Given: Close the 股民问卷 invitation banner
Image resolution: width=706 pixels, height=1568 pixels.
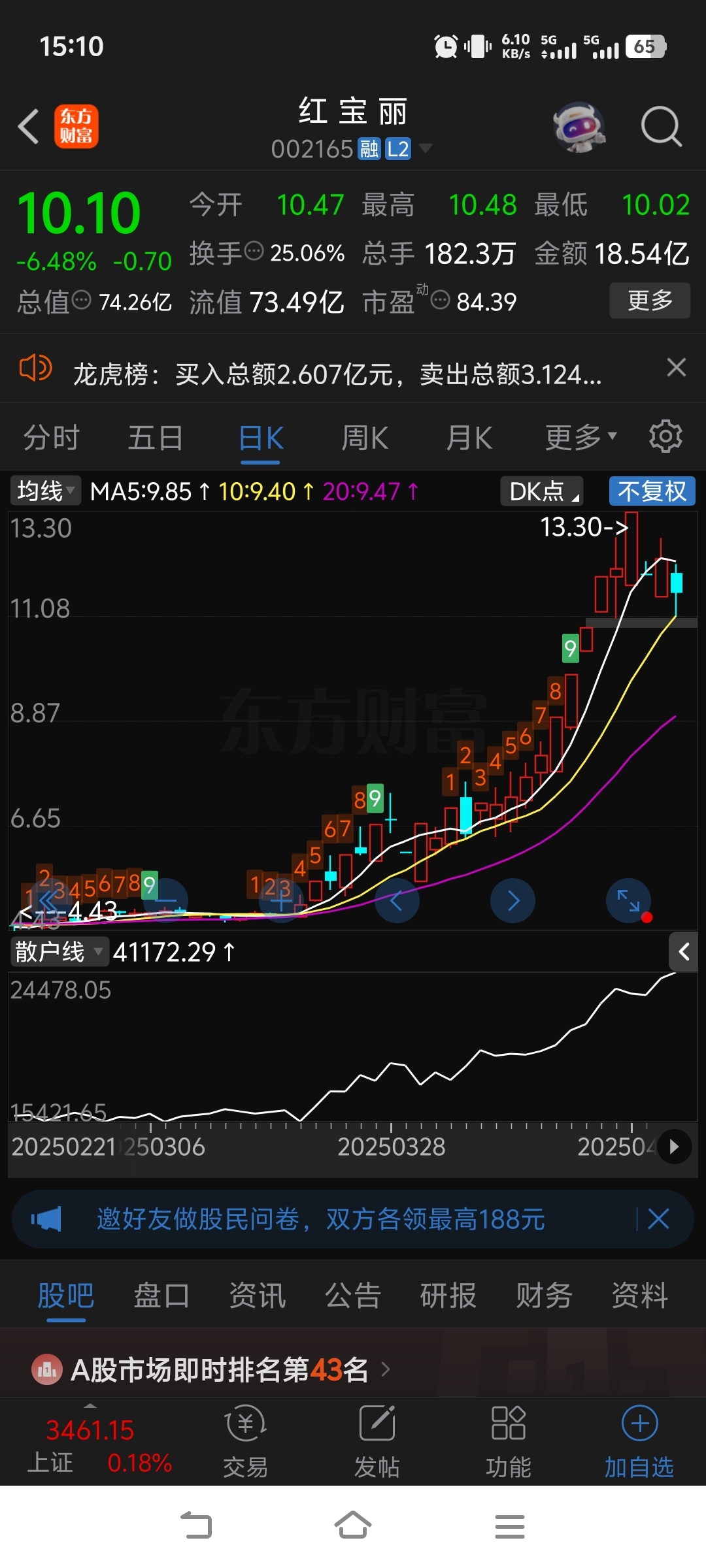Looking at the screenshot, I should click(658, 1218).
